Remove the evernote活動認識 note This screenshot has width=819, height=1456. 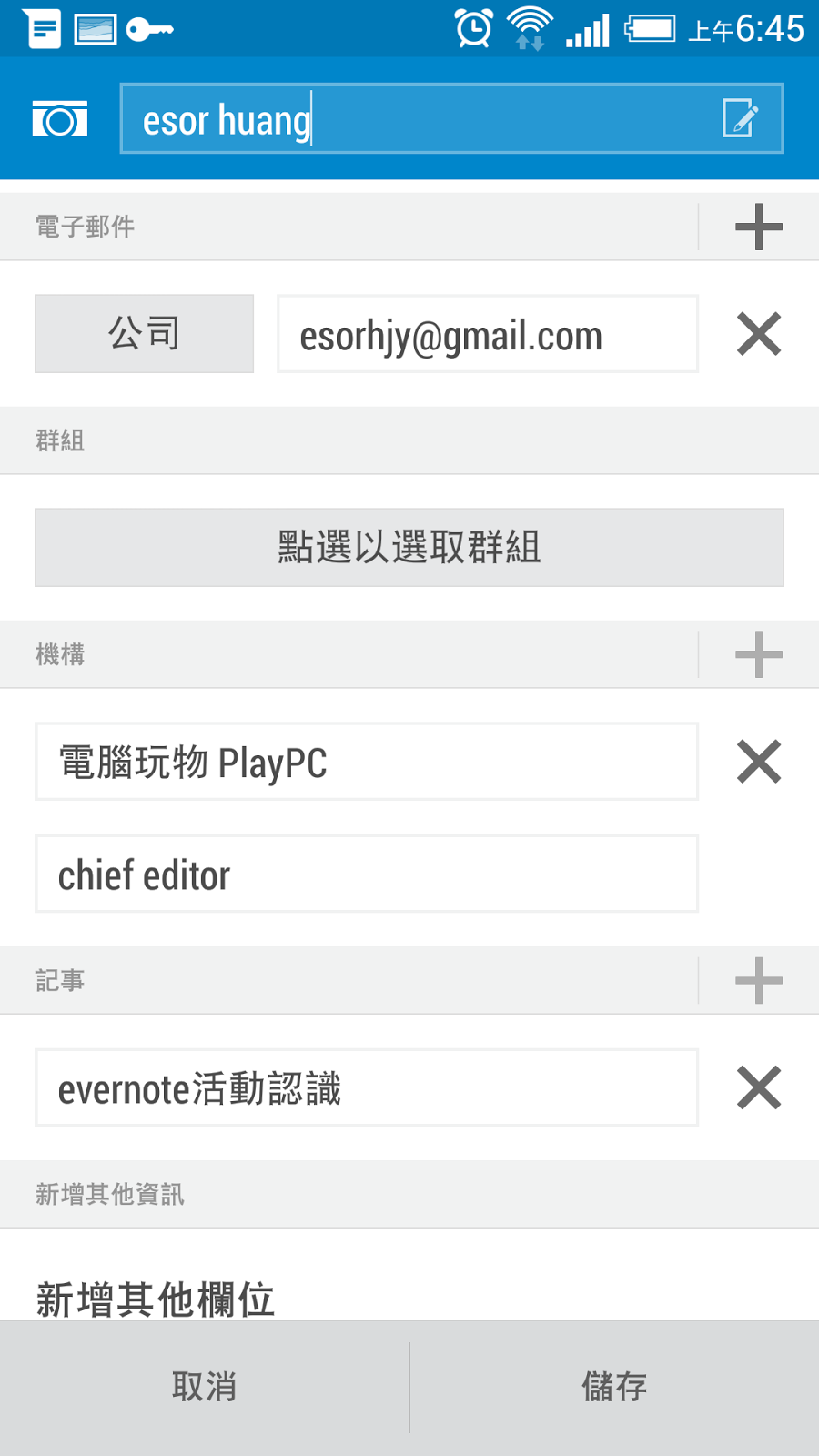tap(759, 1088)
